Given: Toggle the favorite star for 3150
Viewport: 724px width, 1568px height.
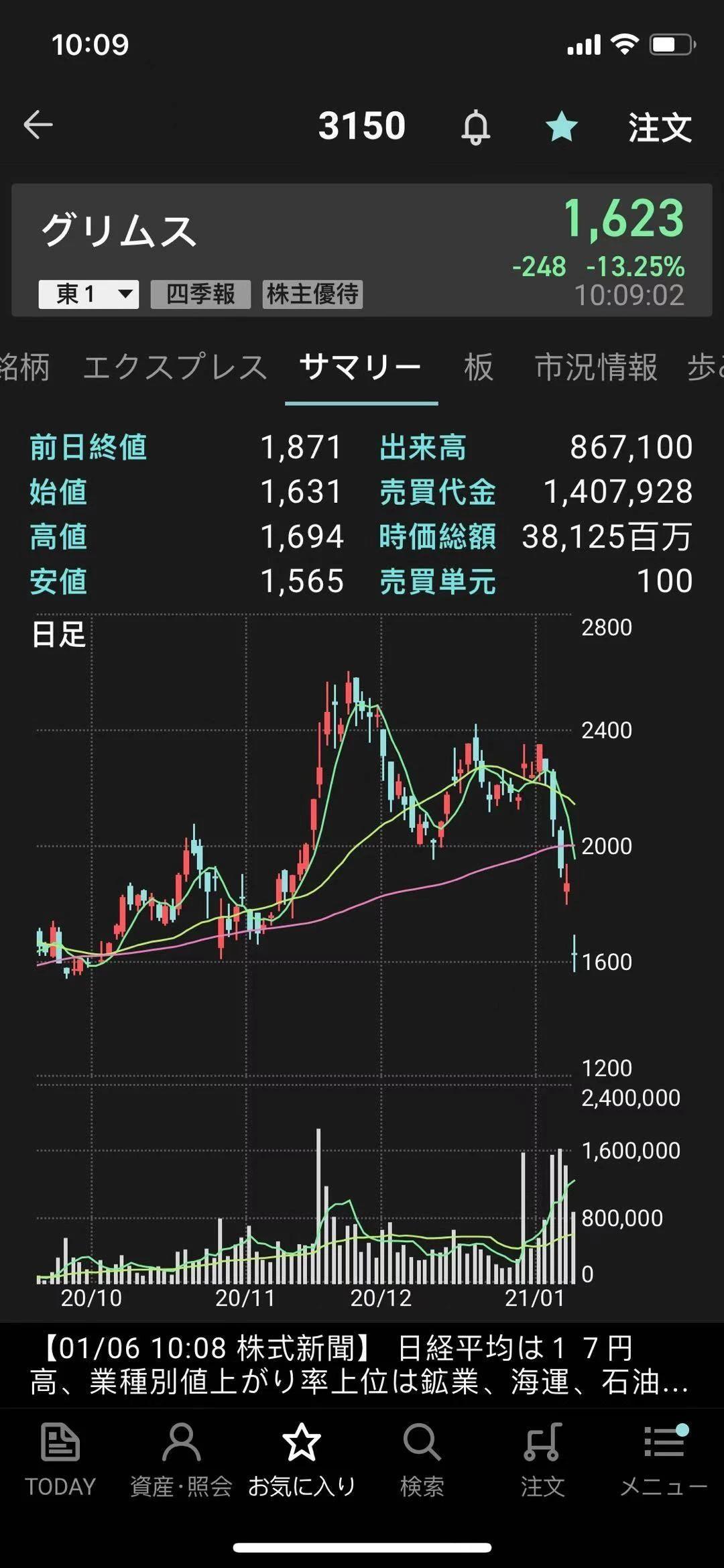Looking at the screenshot, I should 561,127.
